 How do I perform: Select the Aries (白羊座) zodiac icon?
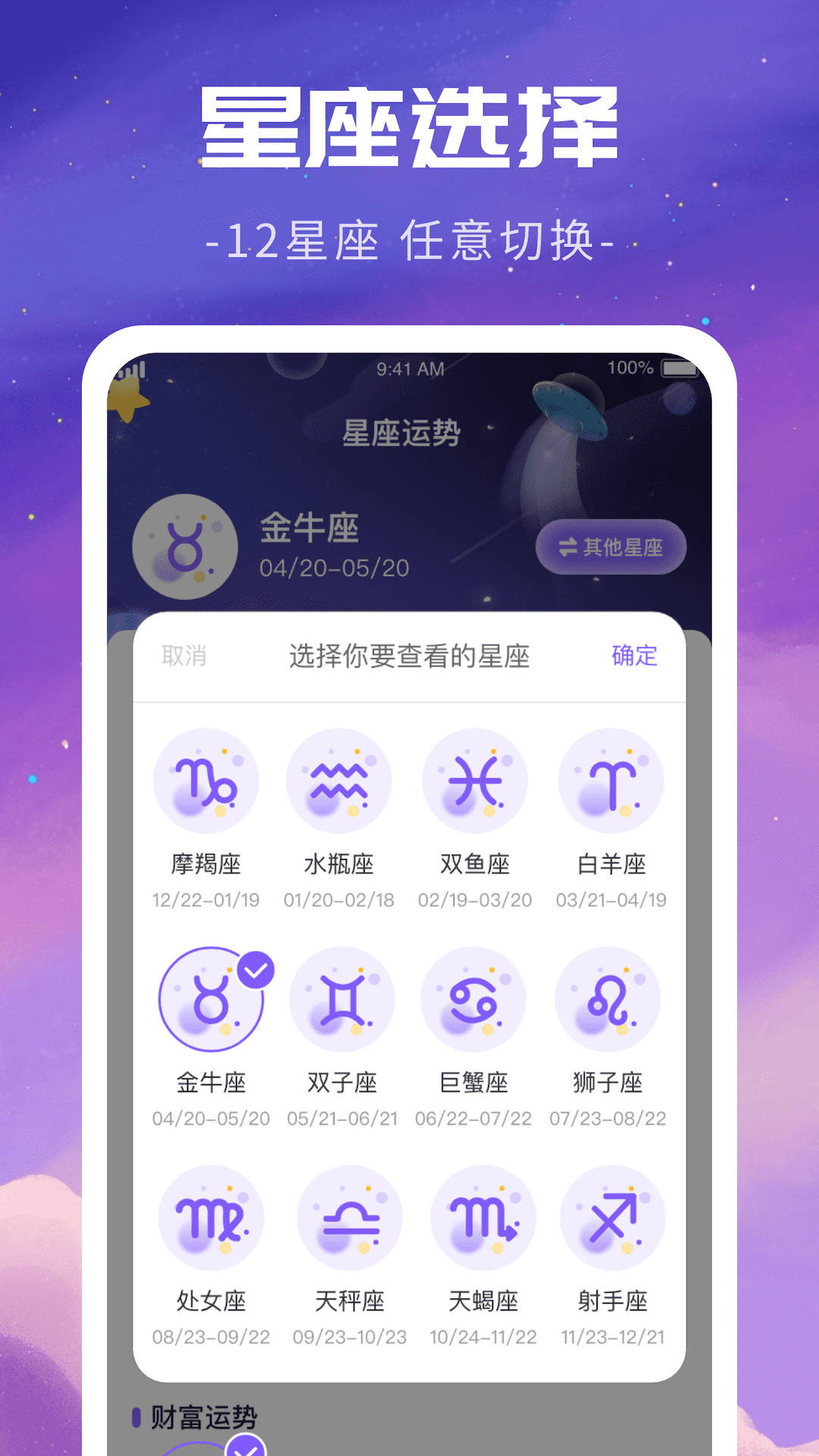(x=611, y=780)
